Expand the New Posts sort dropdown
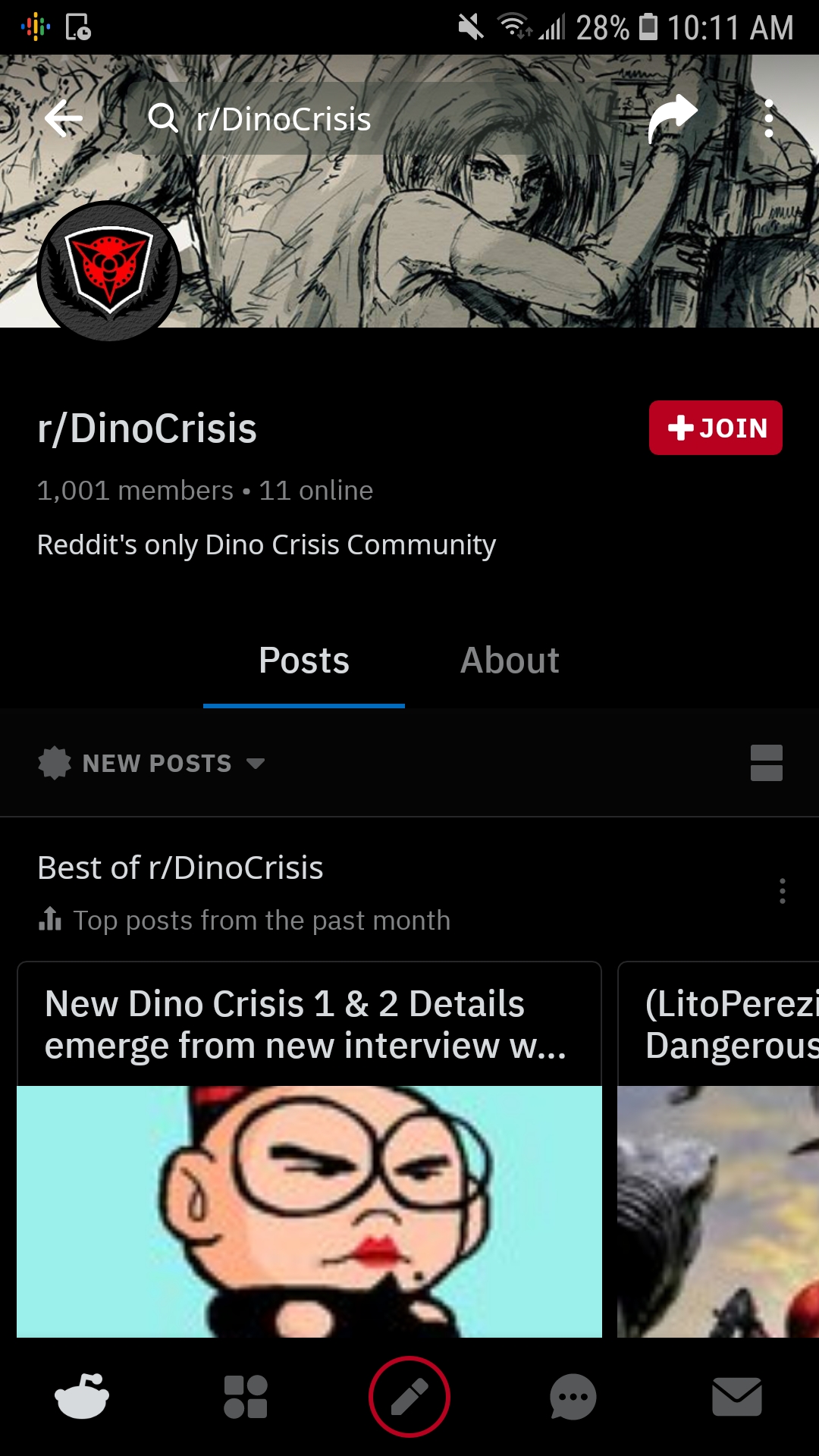819x1456 pixels. [152, 763]
